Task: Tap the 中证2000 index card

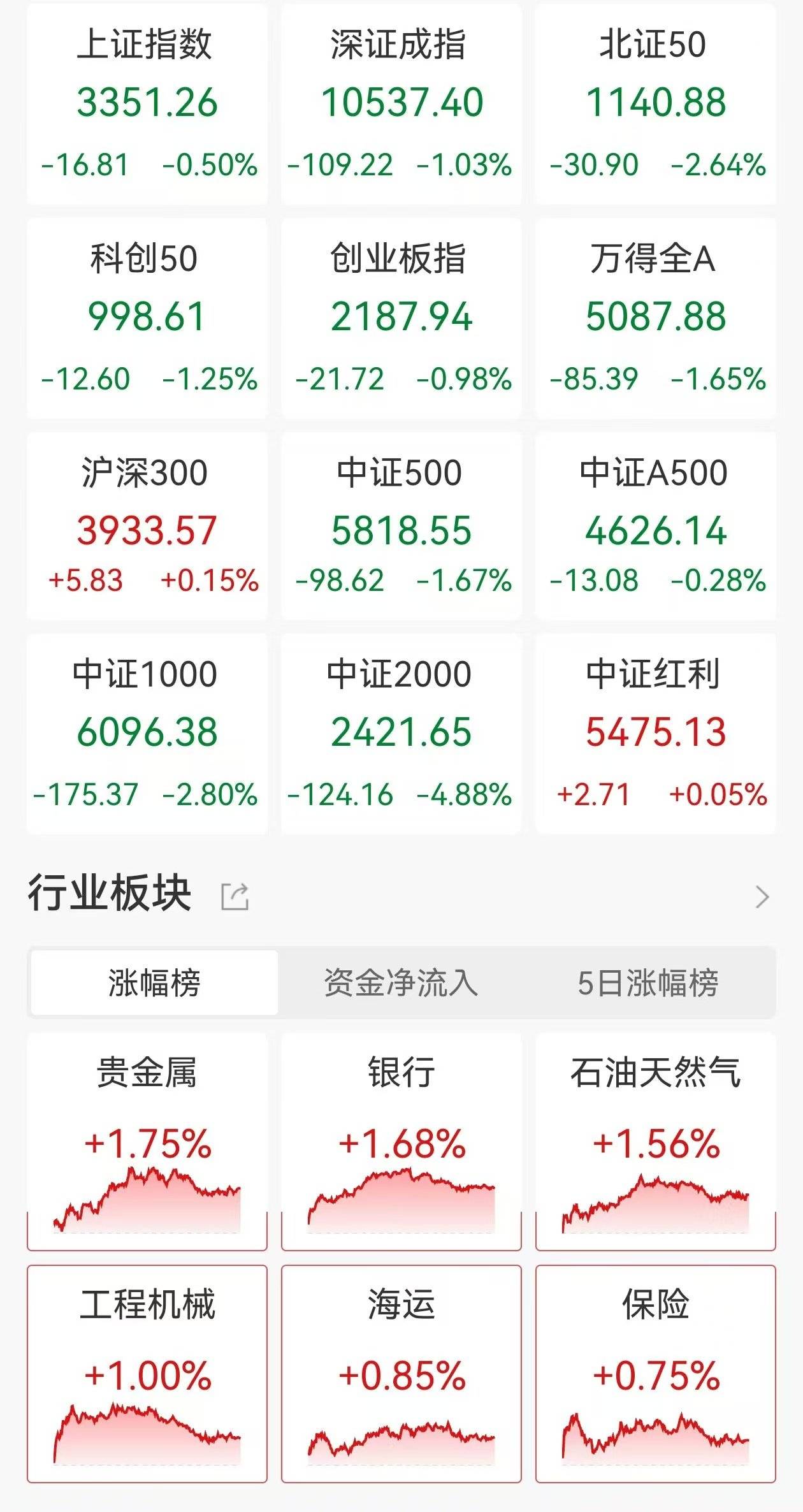Action: (401, 733)
